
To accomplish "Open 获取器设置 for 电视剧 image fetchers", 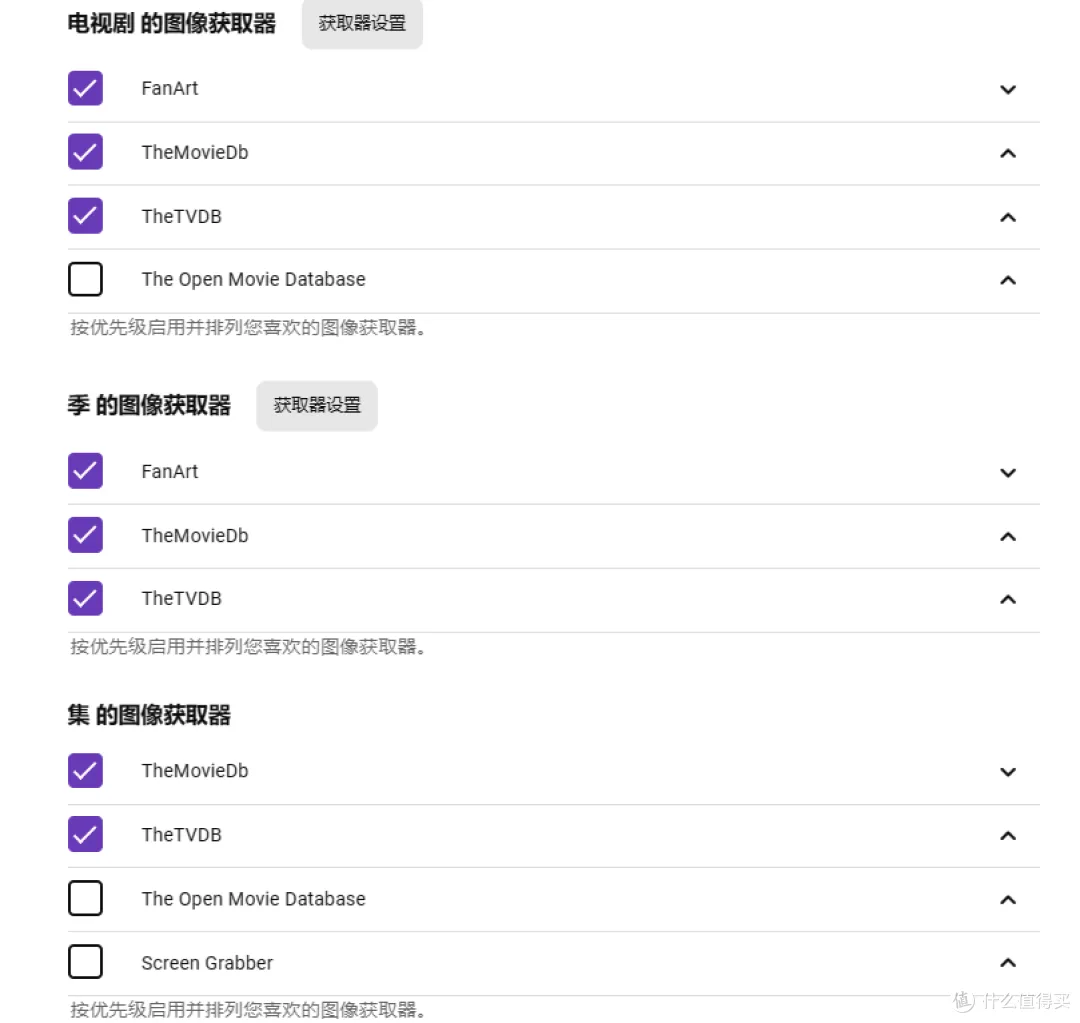I will pos(362,24).
